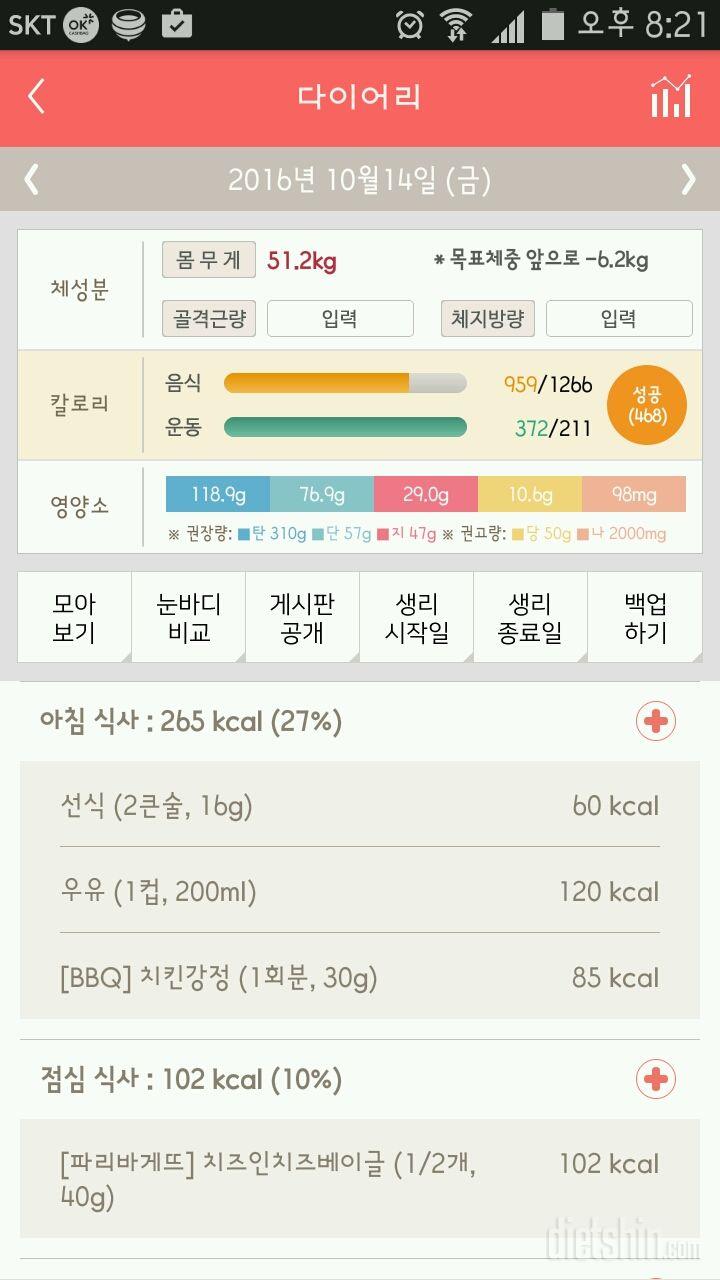The image size is (720, 1280).
Task: Add food to 점심 식사
Action: [x=656, y=1079]
